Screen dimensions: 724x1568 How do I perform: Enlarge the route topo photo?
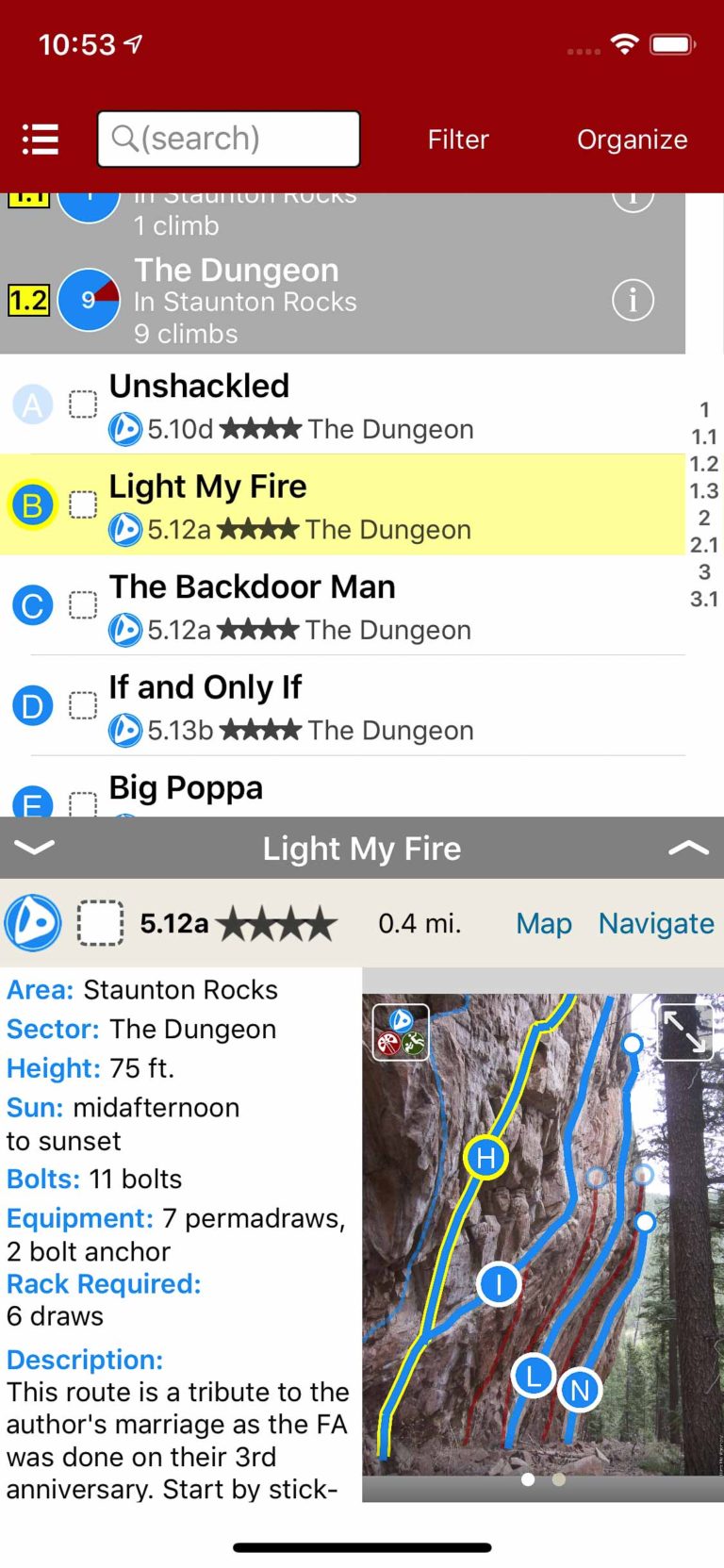point(684,1032)
